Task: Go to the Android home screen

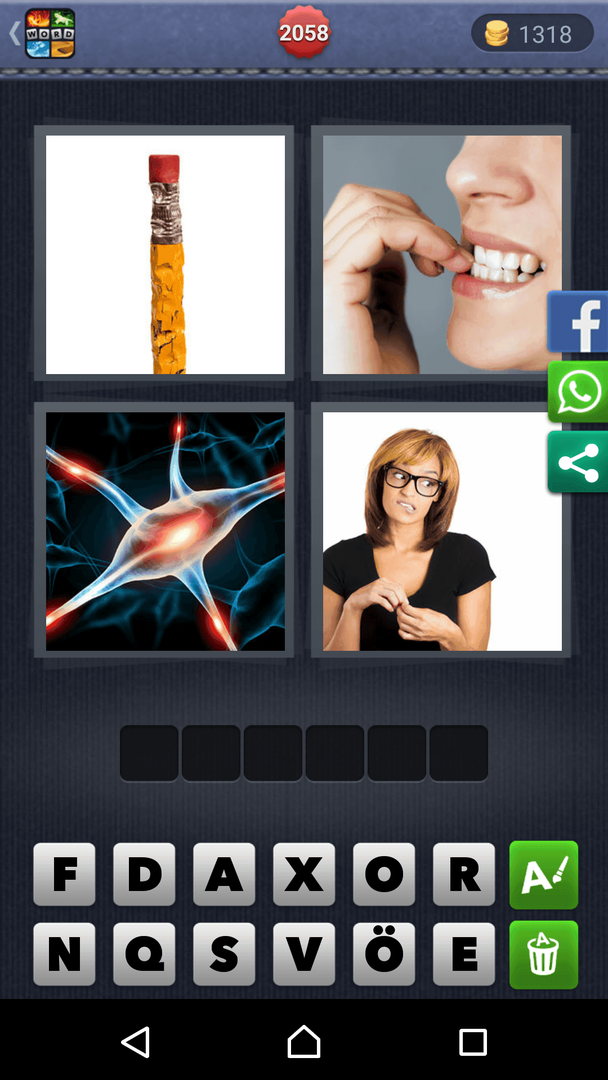Action: [x=304, y=1042]
